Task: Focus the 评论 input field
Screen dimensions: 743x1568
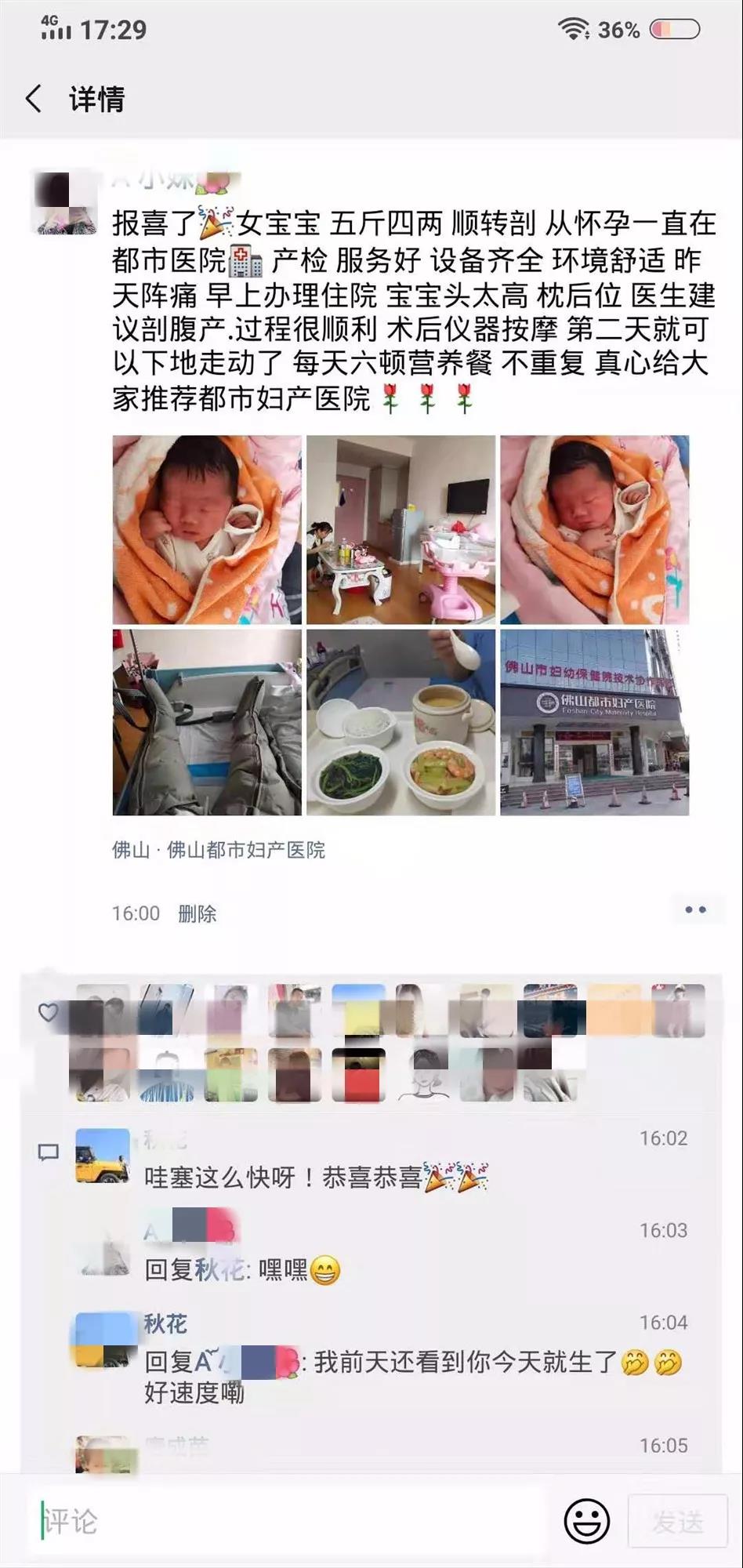Action: (290, 1522)
